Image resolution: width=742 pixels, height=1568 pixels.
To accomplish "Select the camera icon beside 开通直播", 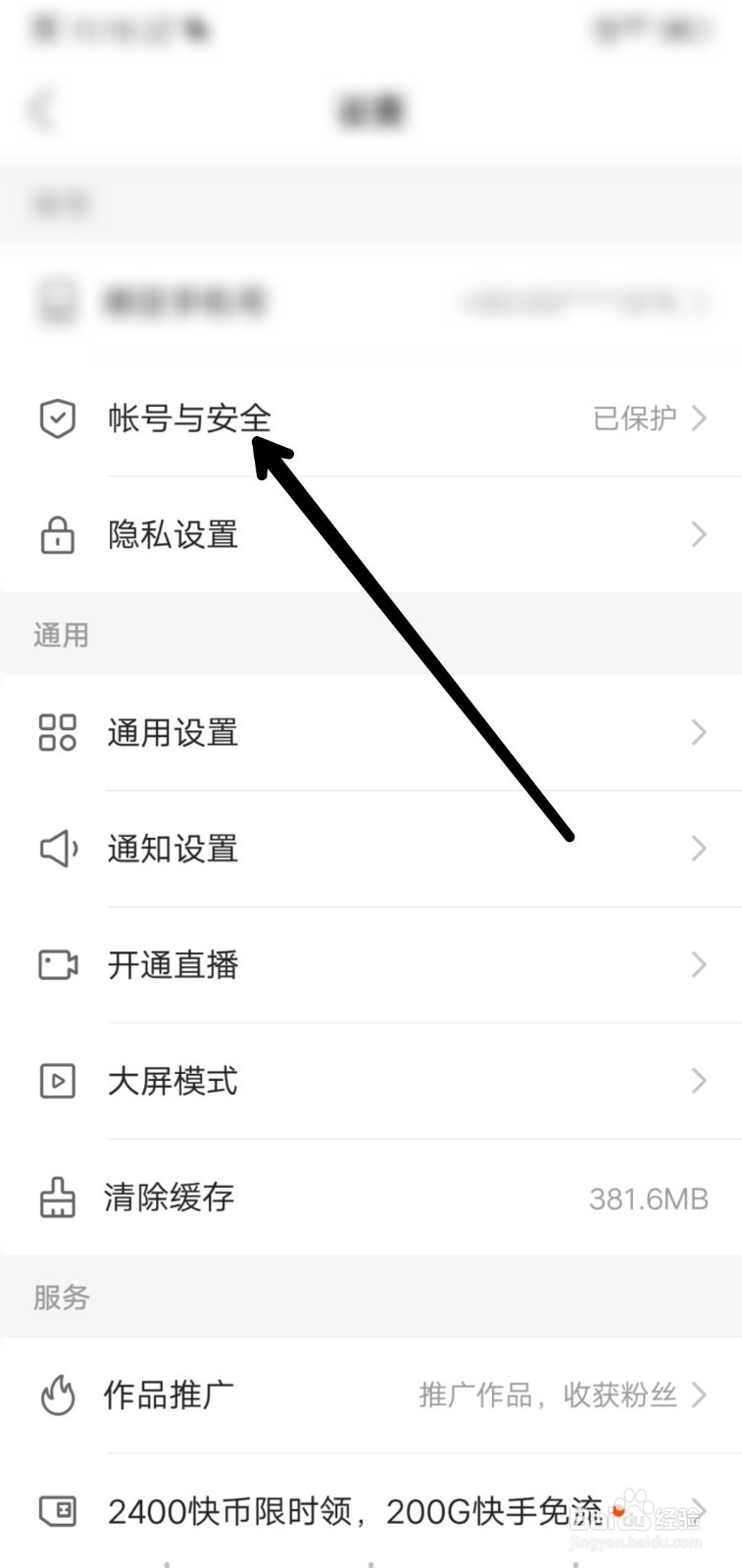I will 58,964.
